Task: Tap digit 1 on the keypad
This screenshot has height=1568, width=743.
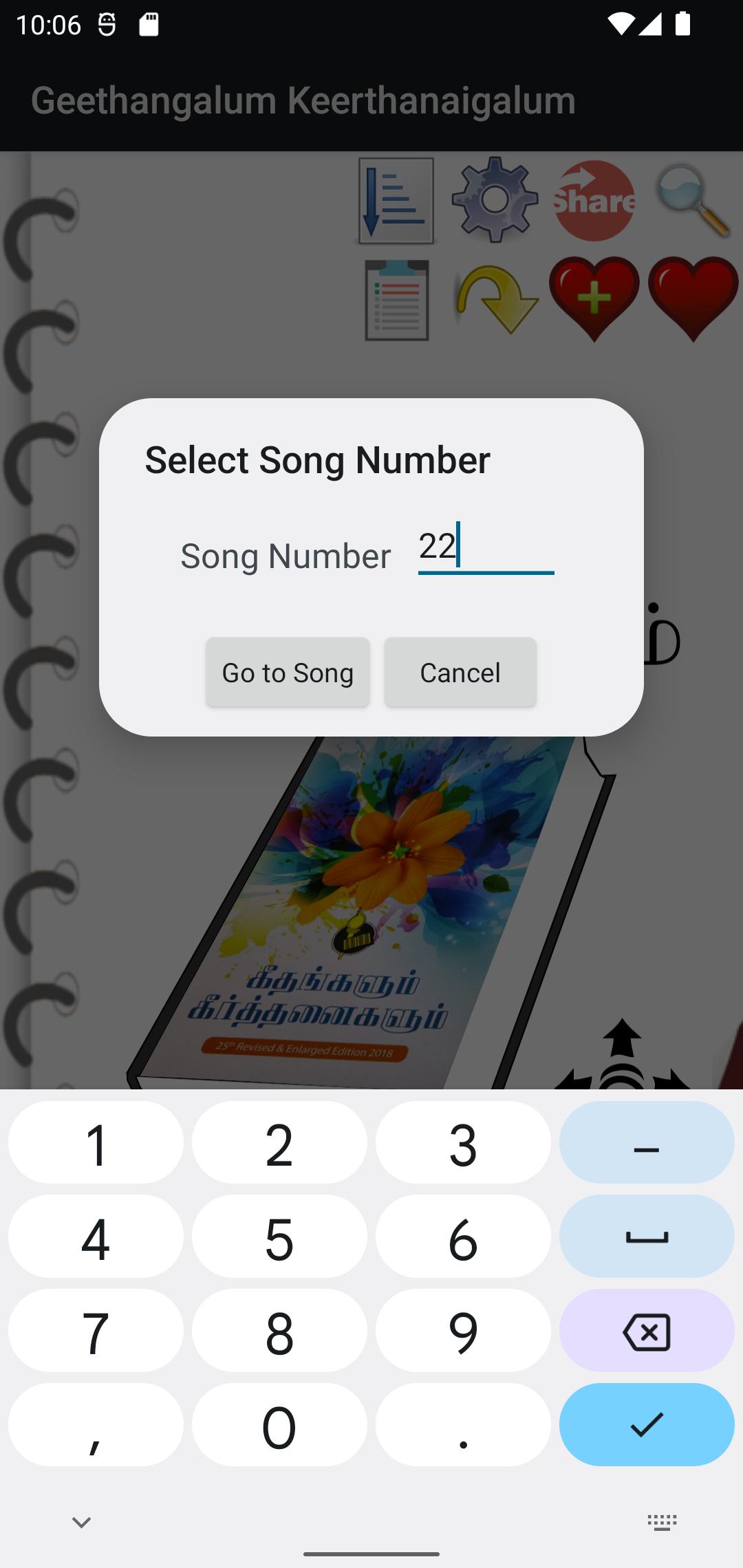Action: (96, 1142)
